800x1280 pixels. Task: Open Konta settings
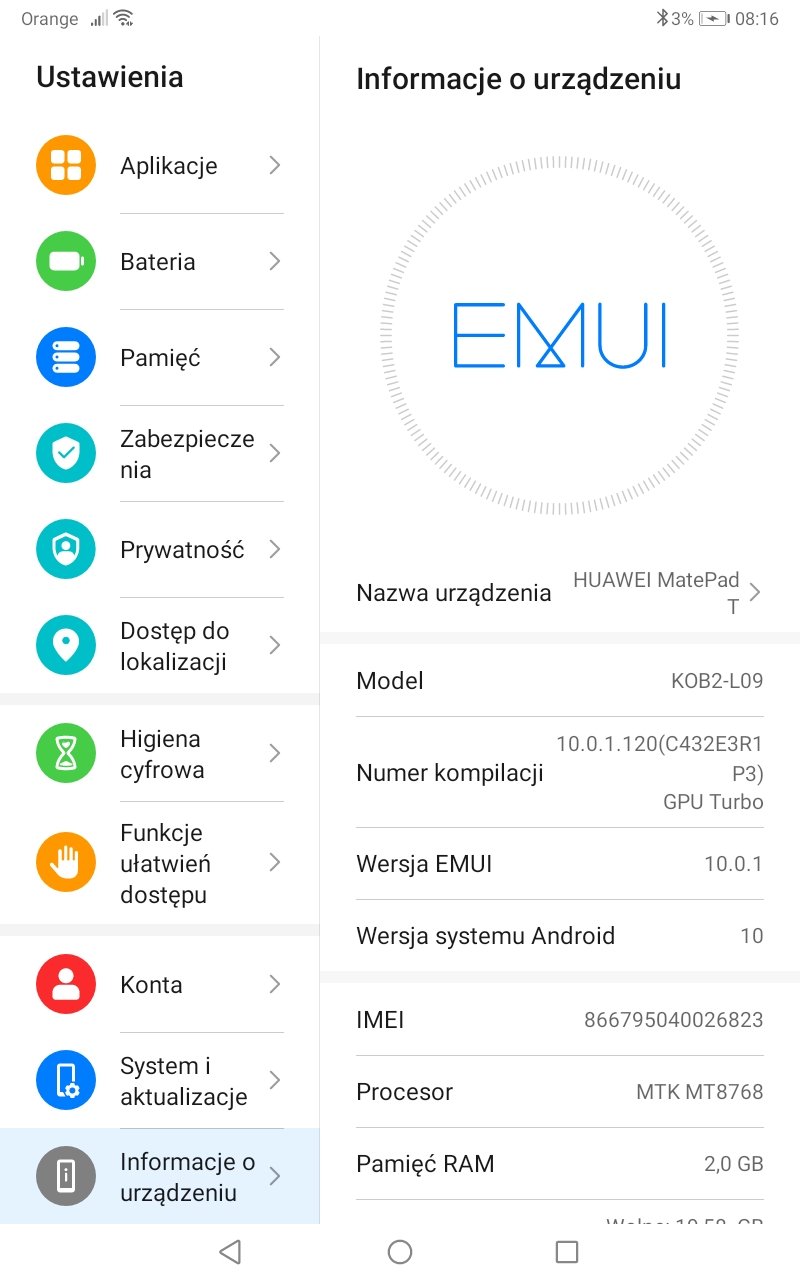(x=160, y=985)
